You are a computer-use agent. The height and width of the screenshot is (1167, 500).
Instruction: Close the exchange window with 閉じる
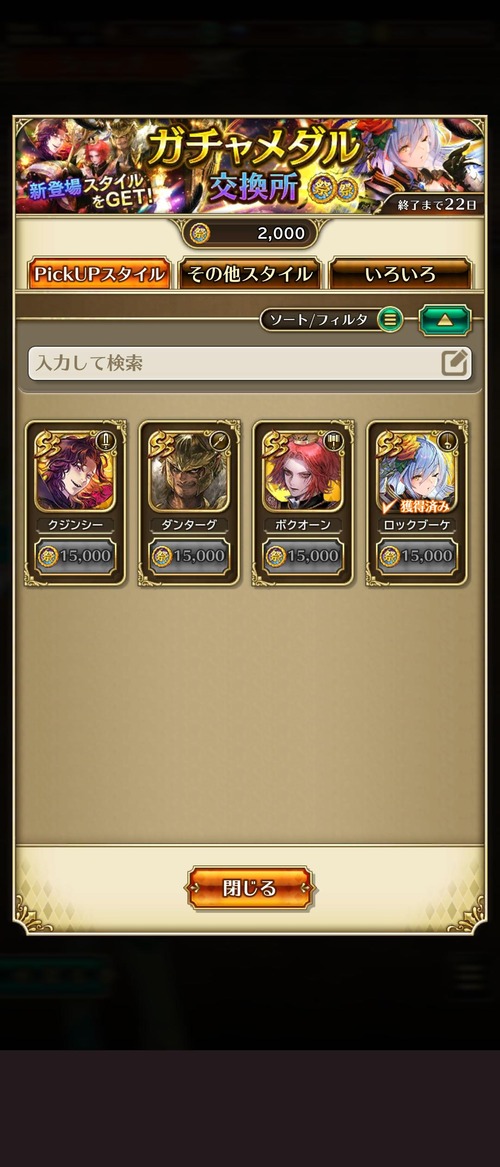point(250,888)
